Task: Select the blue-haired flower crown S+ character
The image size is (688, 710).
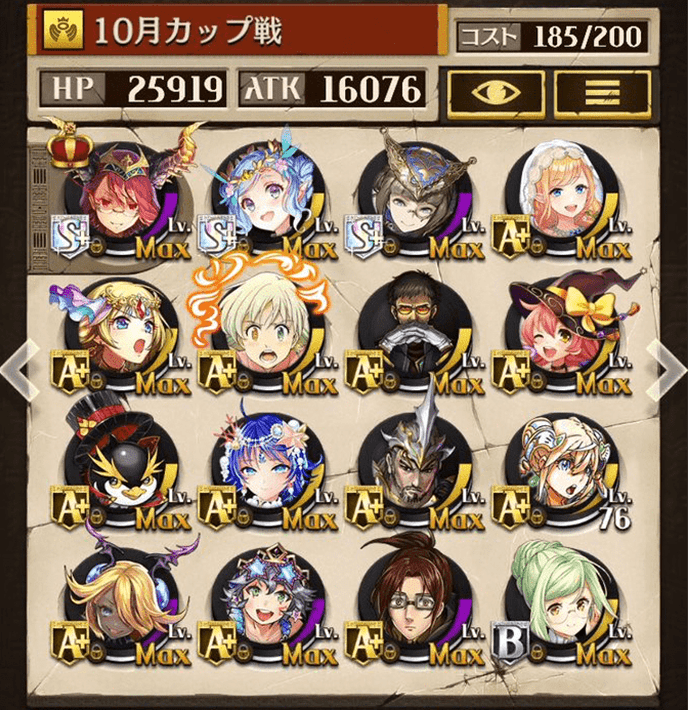Action: click(264, 196)
